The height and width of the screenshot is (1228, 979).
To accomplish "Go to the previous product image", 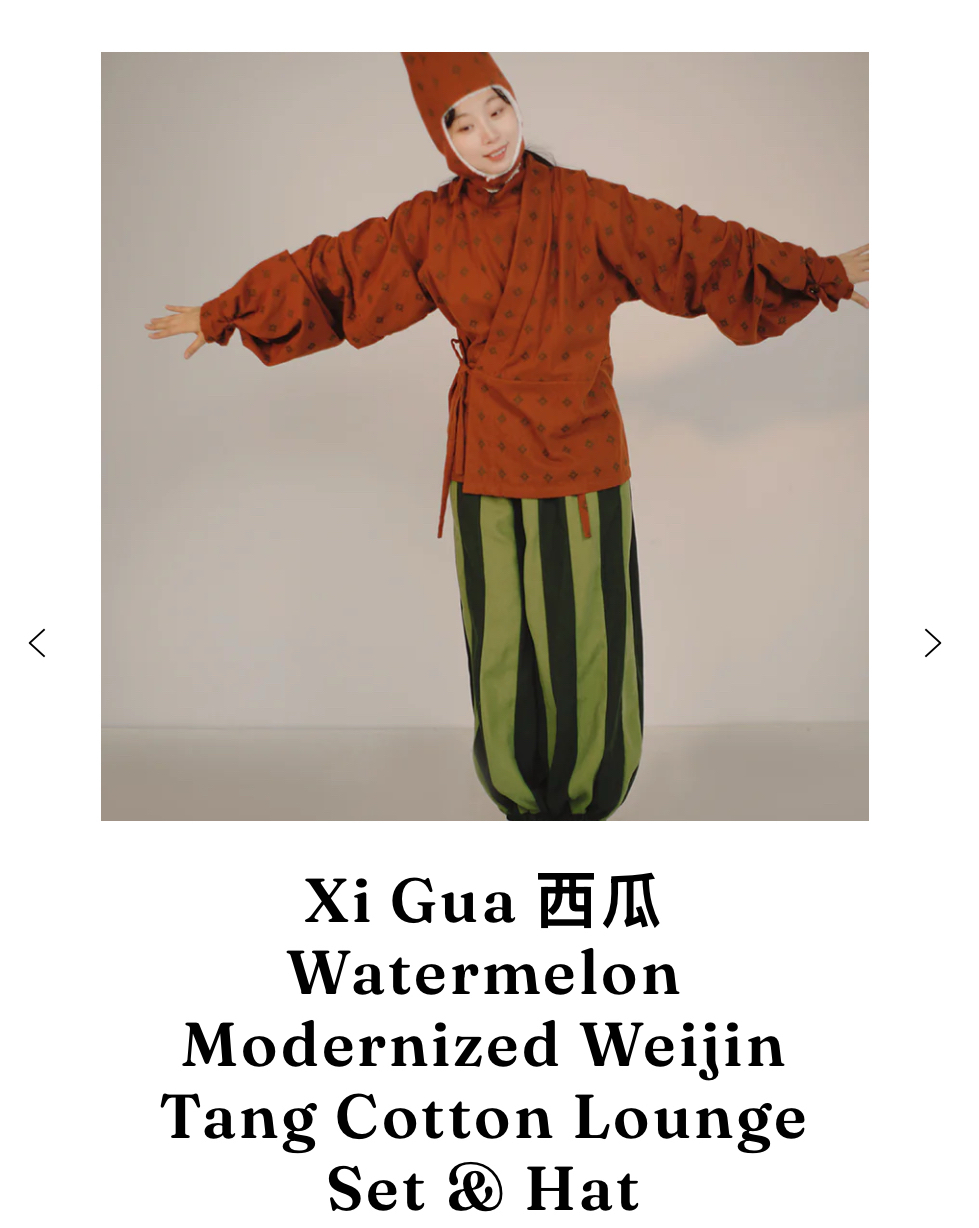I will click(x=37, y=643).
